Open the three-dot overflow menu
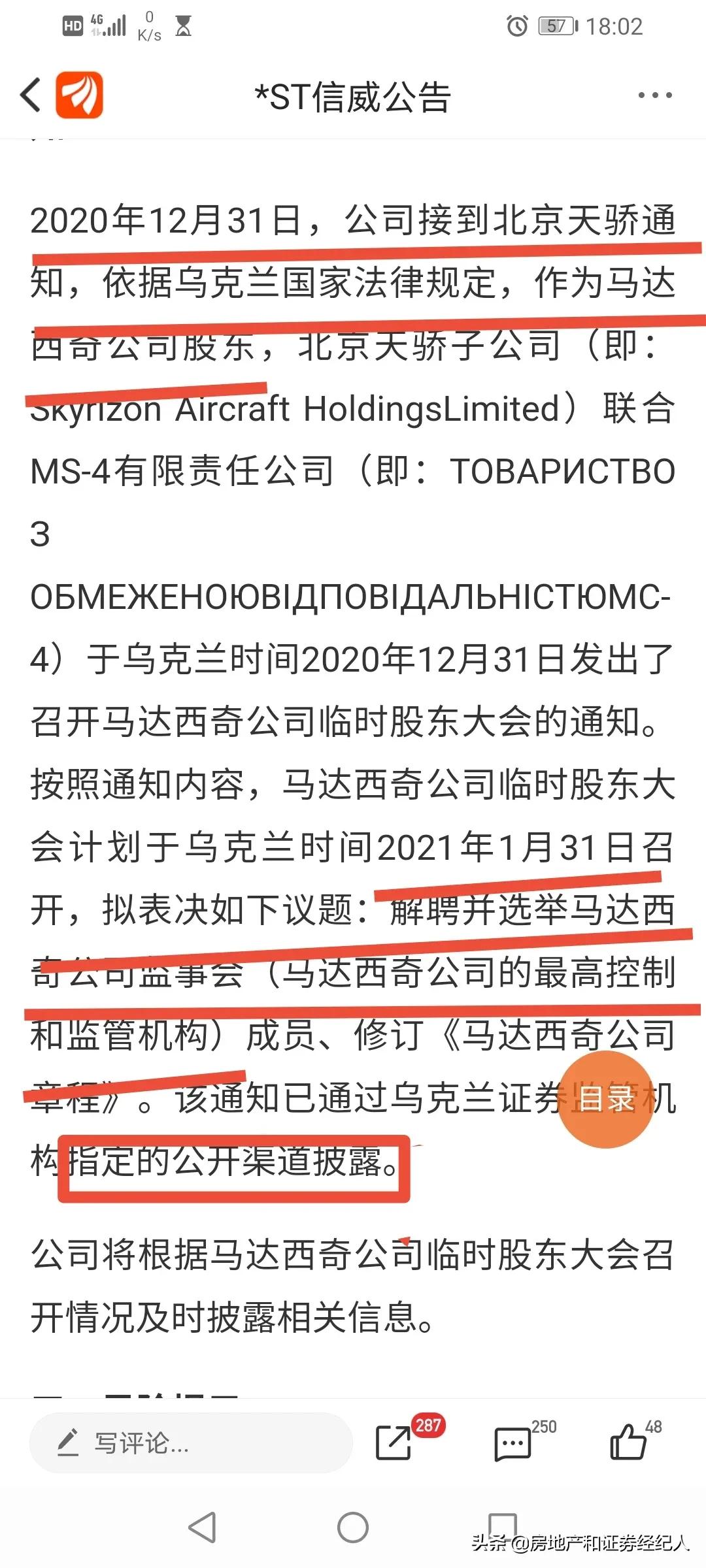This screenshot has width=706, height=1568. 654,95
